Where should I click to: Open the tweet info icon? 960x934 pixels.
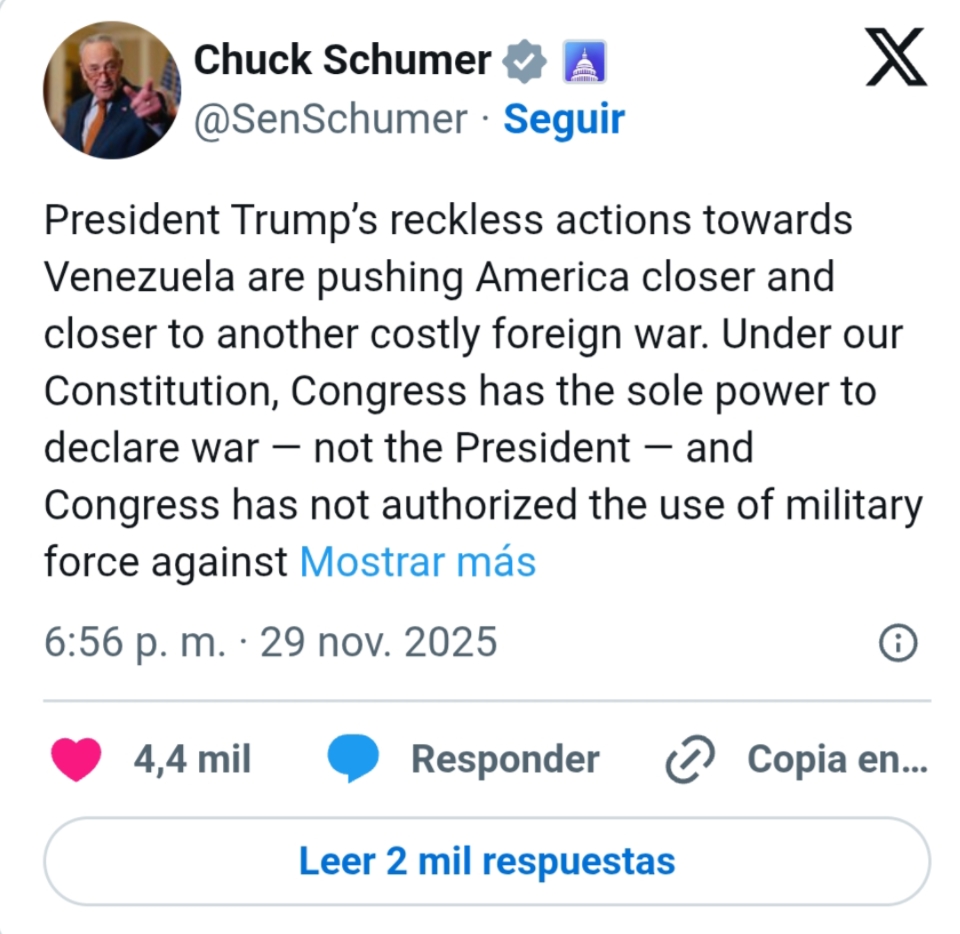[897, 644]
